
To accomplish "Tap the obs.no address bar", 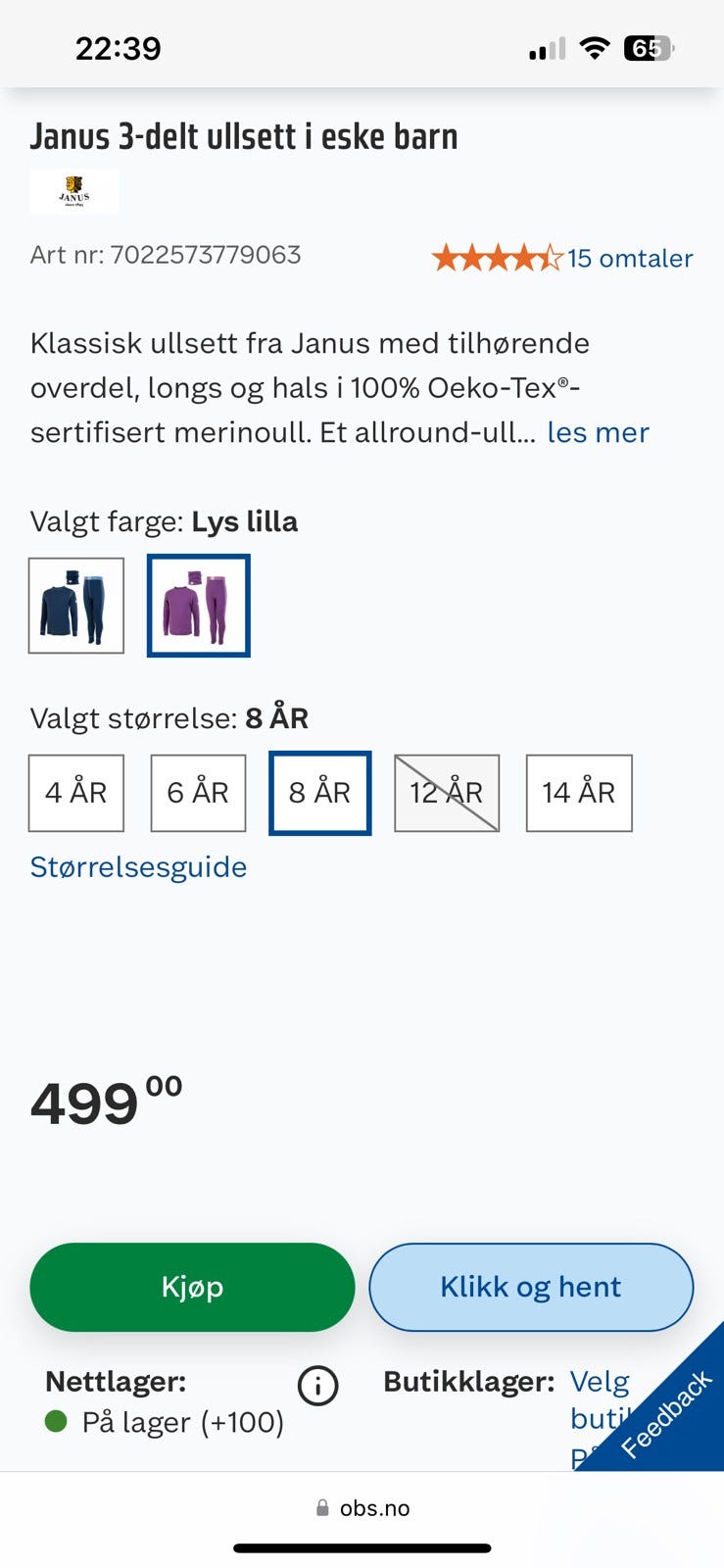I will point(374,1508).
